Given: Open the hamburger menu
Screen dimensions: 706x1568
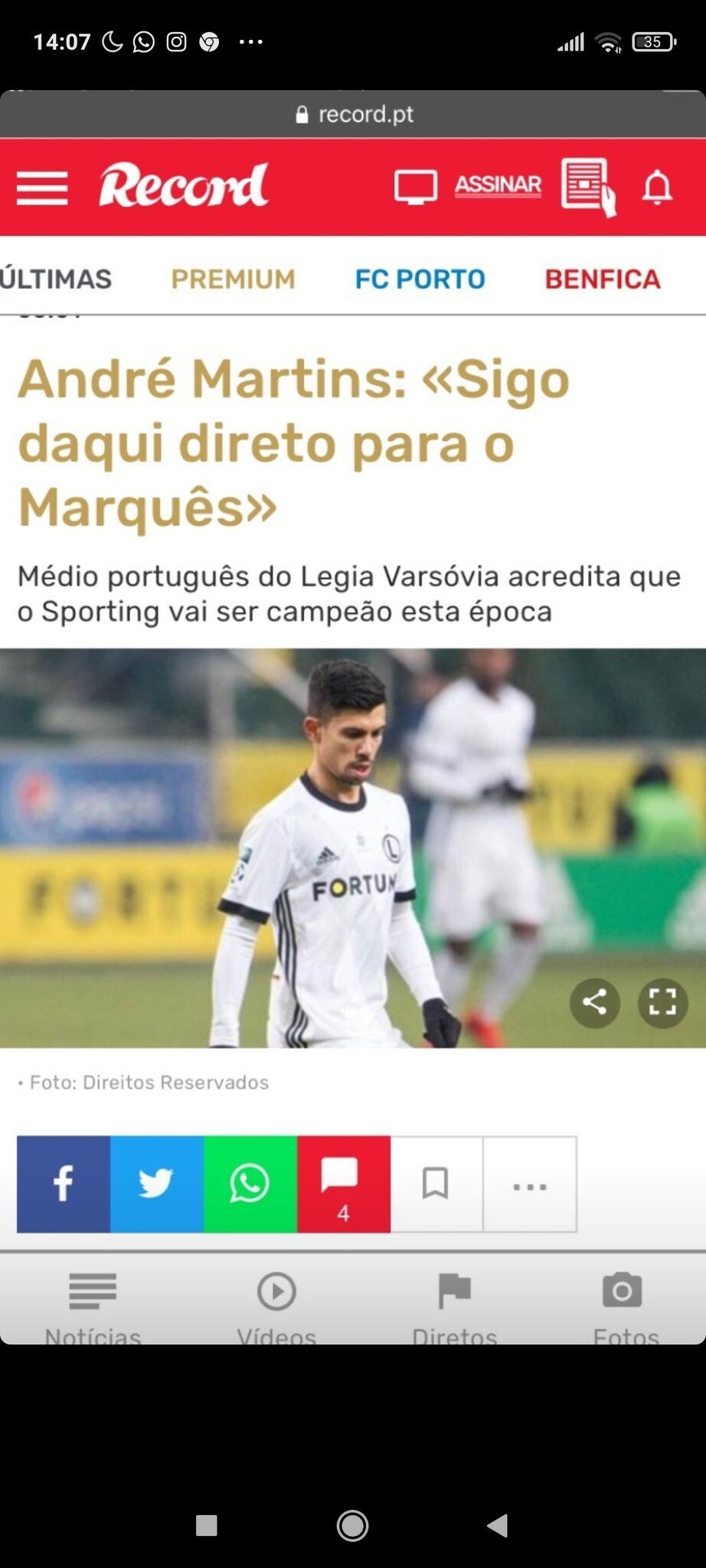Looking at the screenshot, I should [42, 187].
